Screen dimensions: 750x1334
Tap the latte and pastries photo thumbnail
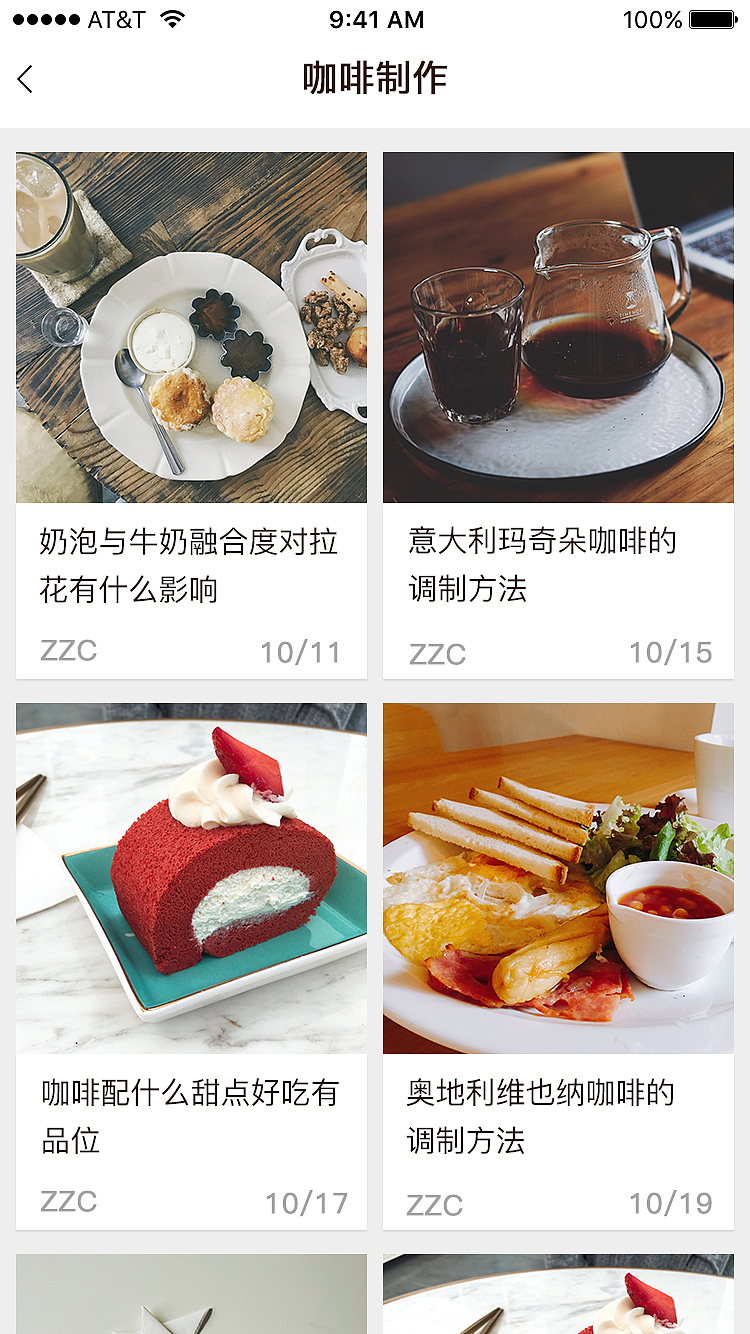pos(190,326)
